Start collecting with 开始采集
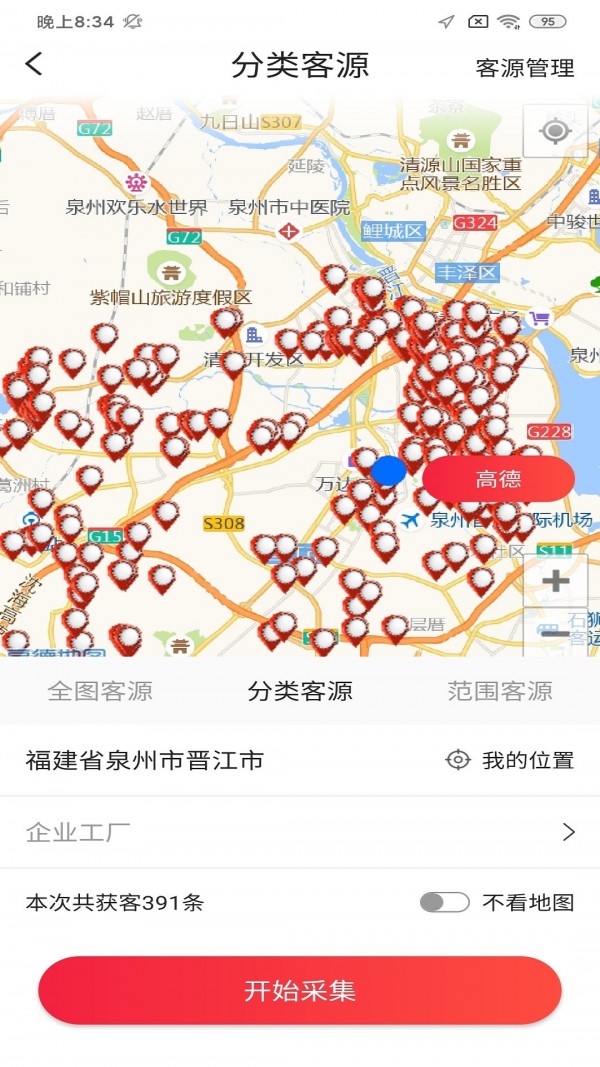 click(x=300, y=991)
